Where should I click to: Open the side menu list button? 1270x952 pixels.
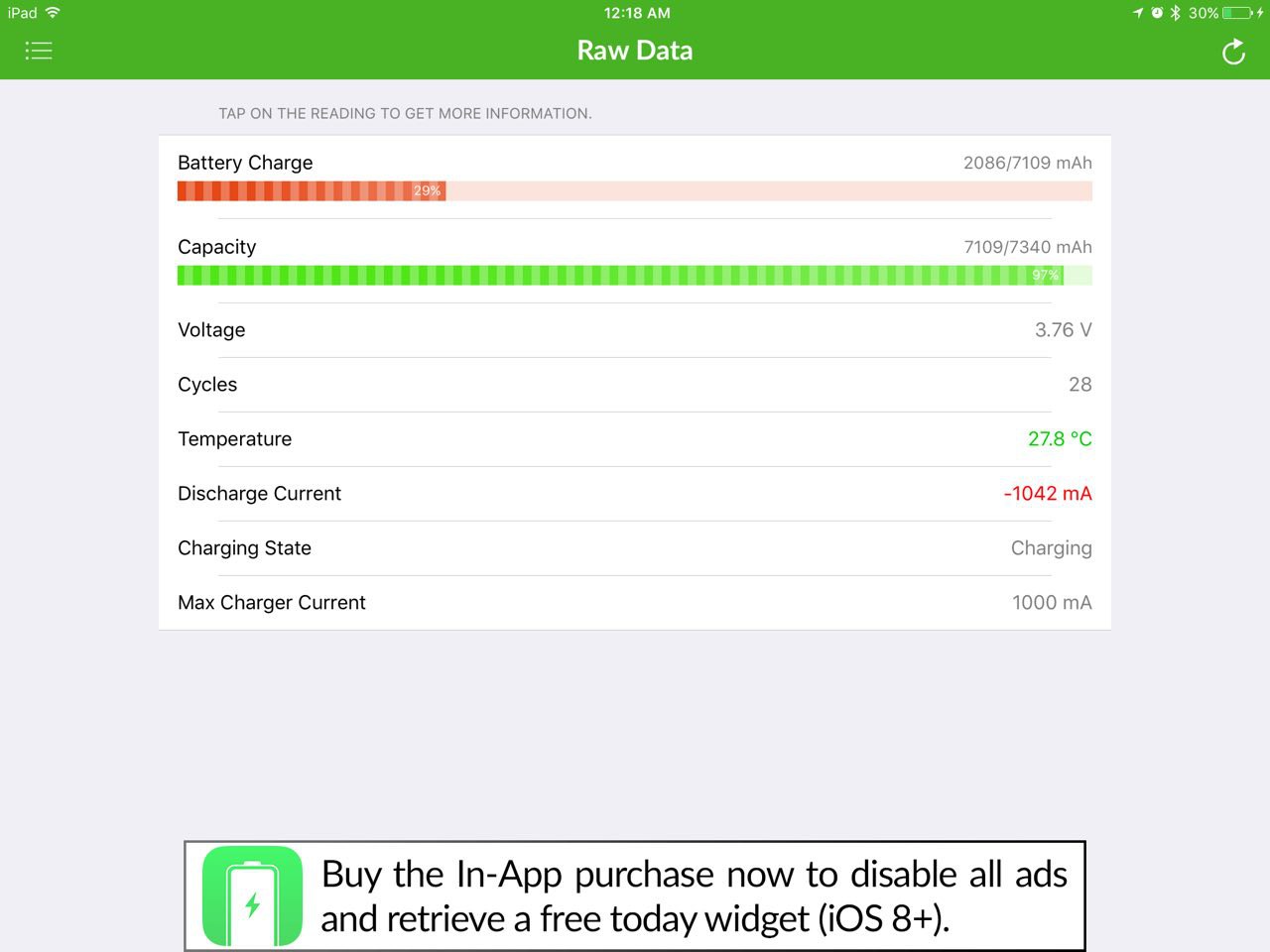tap(39, 51)
